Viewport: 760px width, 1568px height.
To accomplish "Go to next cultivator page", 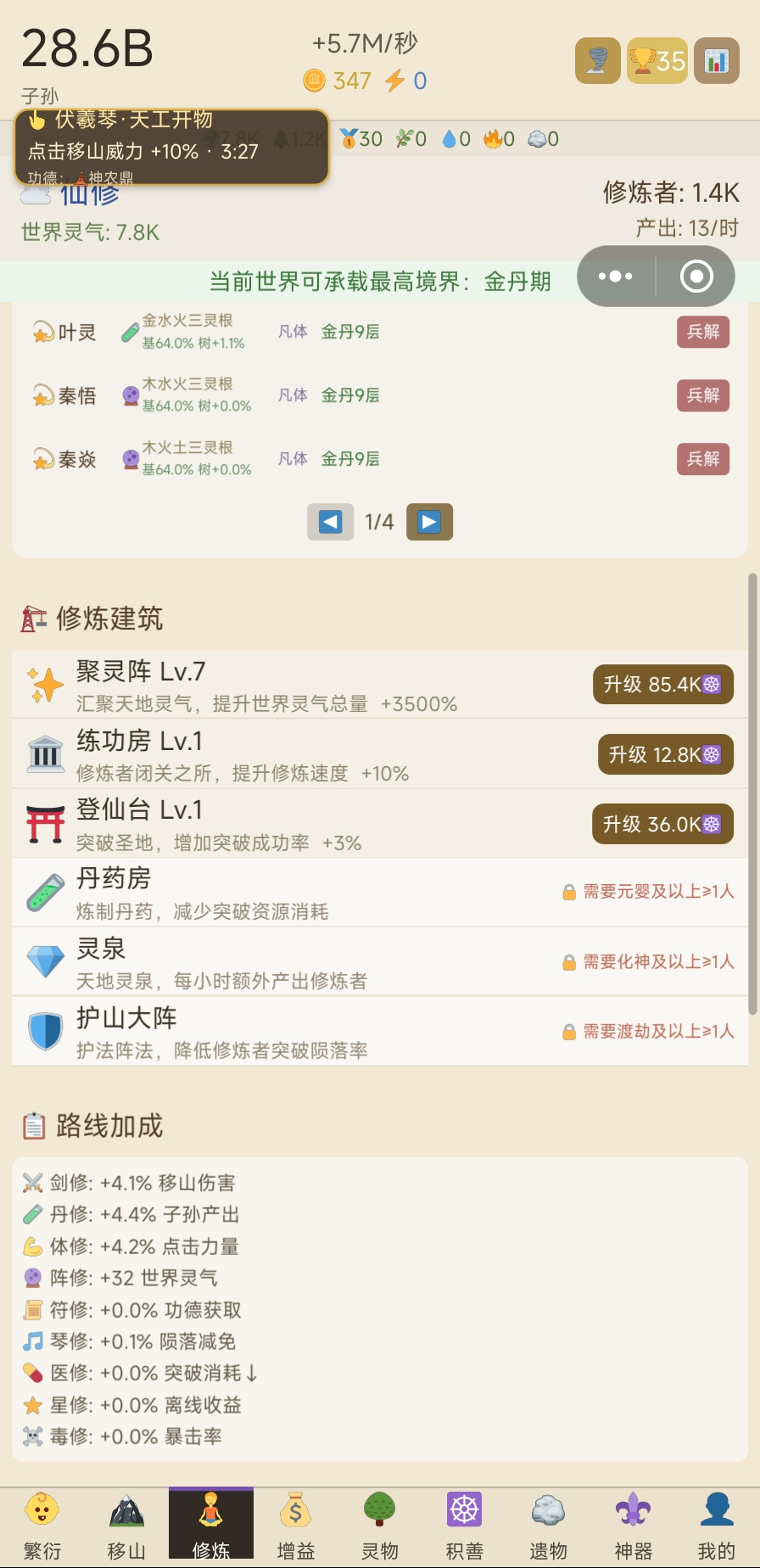I will pyautogui.click(x=429, y=522).
